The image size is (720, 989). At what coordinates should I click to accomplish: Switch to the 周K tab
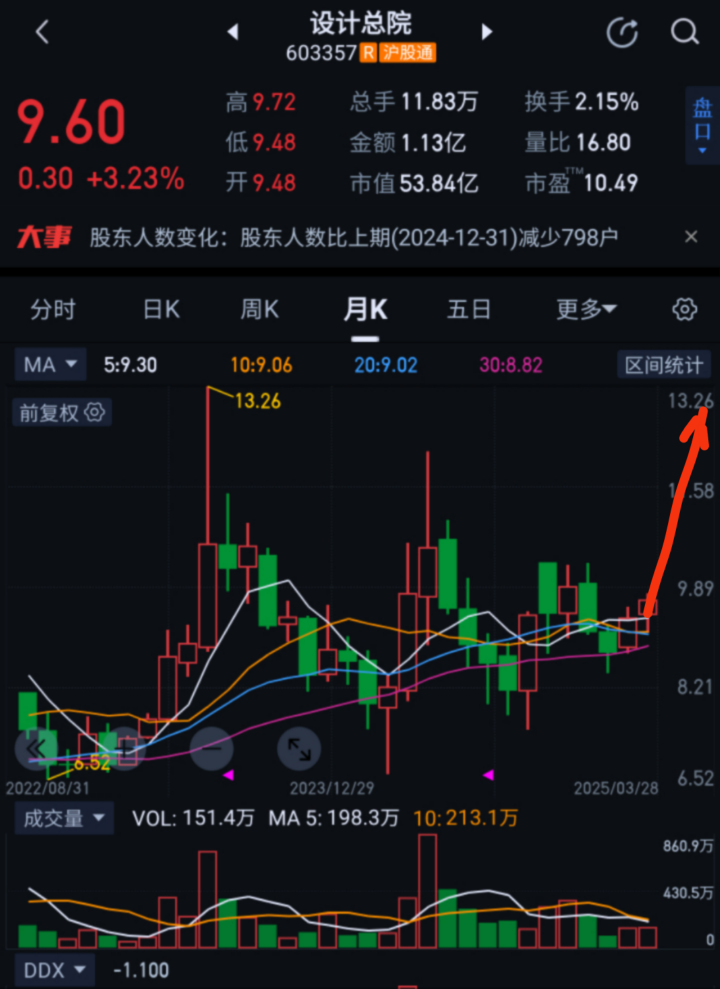259,310
